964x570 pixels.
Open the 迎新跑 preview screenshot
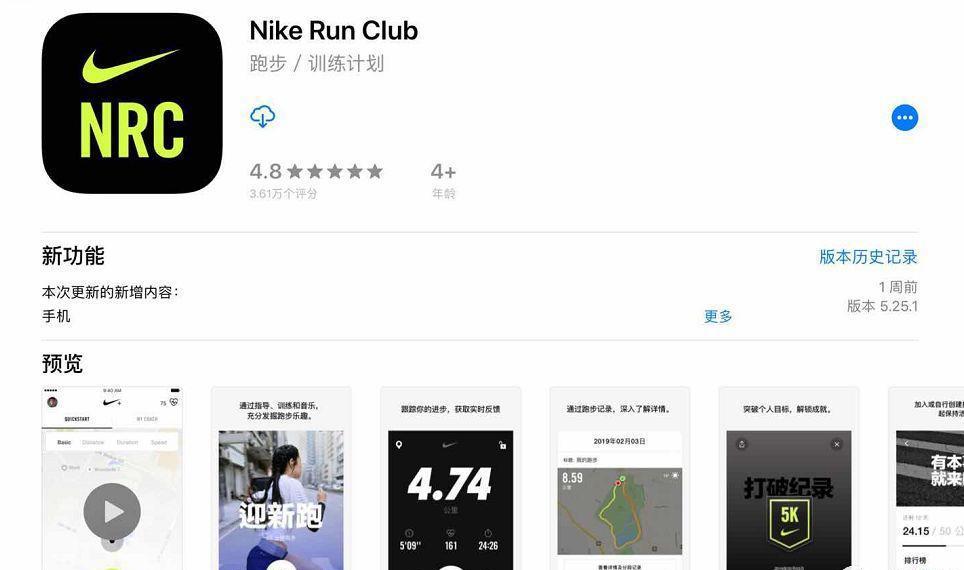coord(281,480)
